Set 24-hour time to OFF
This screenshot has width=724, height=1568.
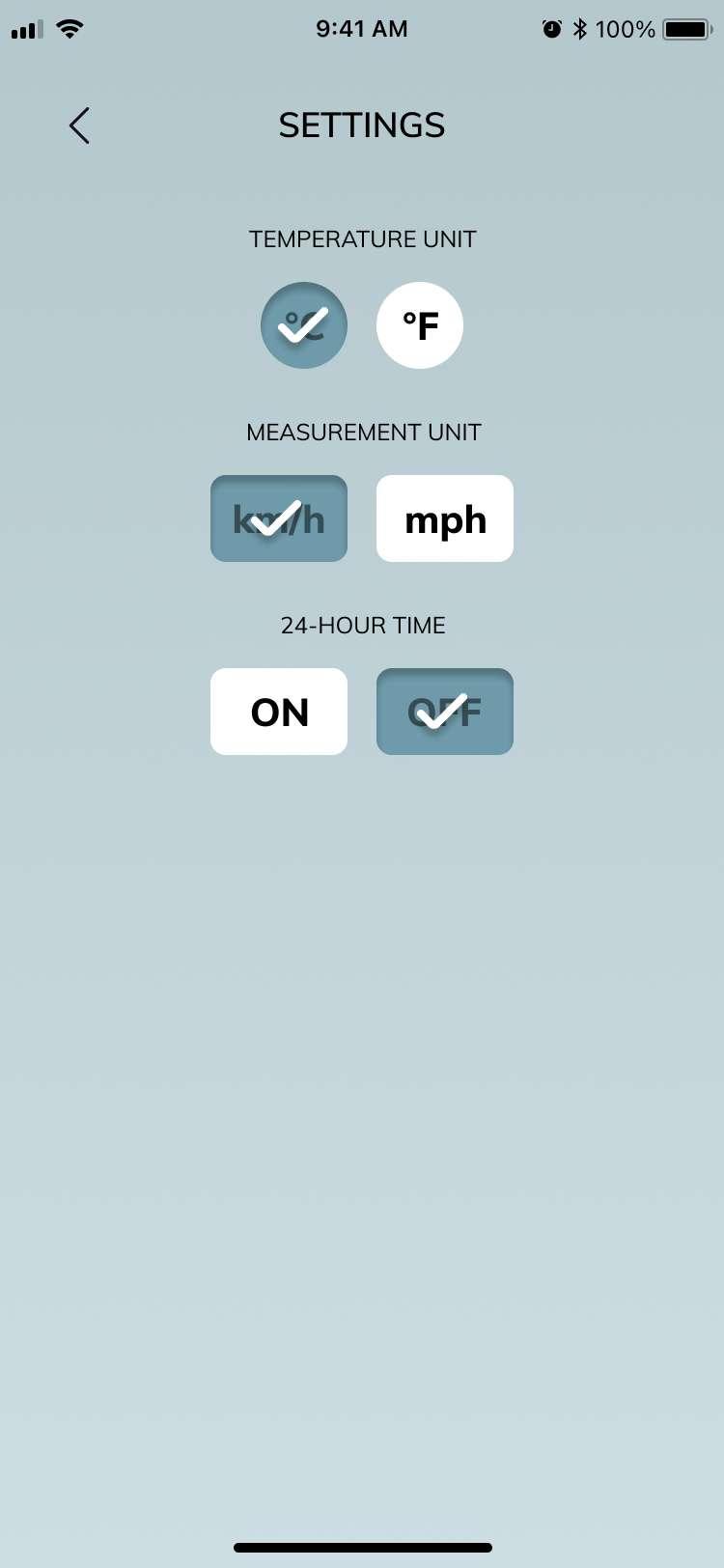pos(445,712)
